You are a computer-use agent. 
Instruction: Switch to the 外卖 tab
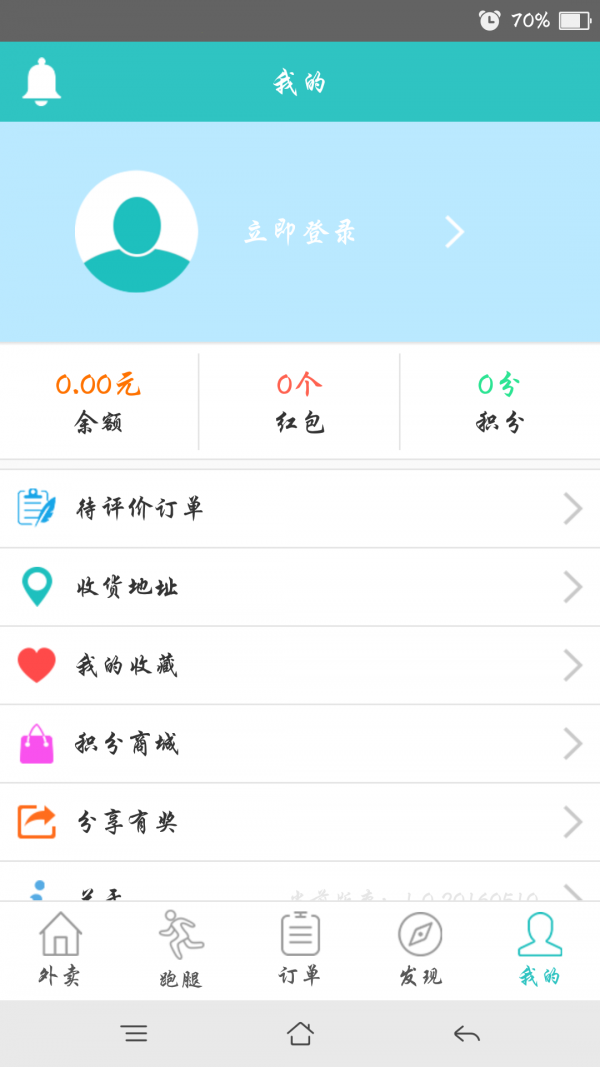[60, 950]
